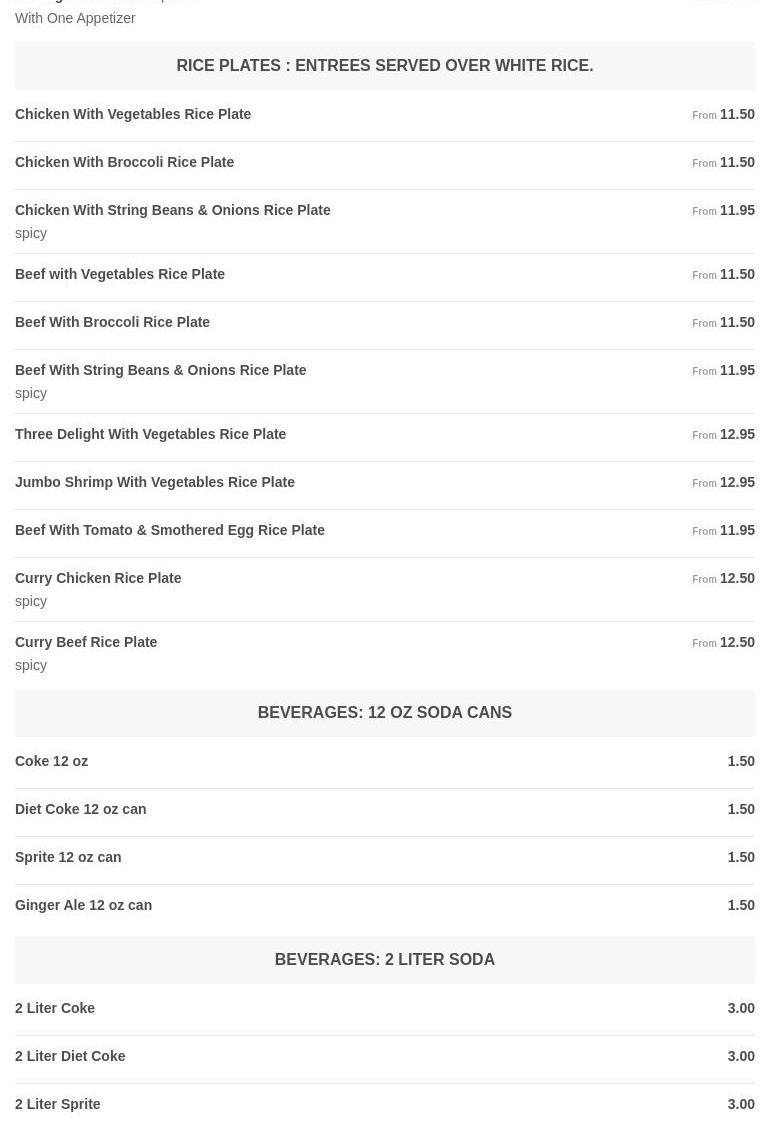Screen dimensions: 770x1123
Task: Add 2 Liter Sprite
Action: [58, 1104]
